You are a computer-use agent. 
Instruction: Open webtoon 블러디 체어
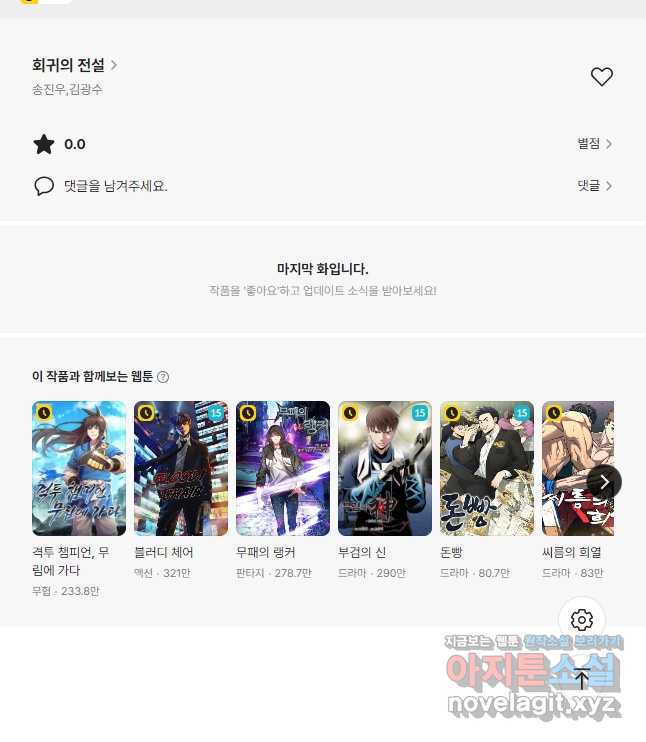pyautogui.click(x=181, y=469)
